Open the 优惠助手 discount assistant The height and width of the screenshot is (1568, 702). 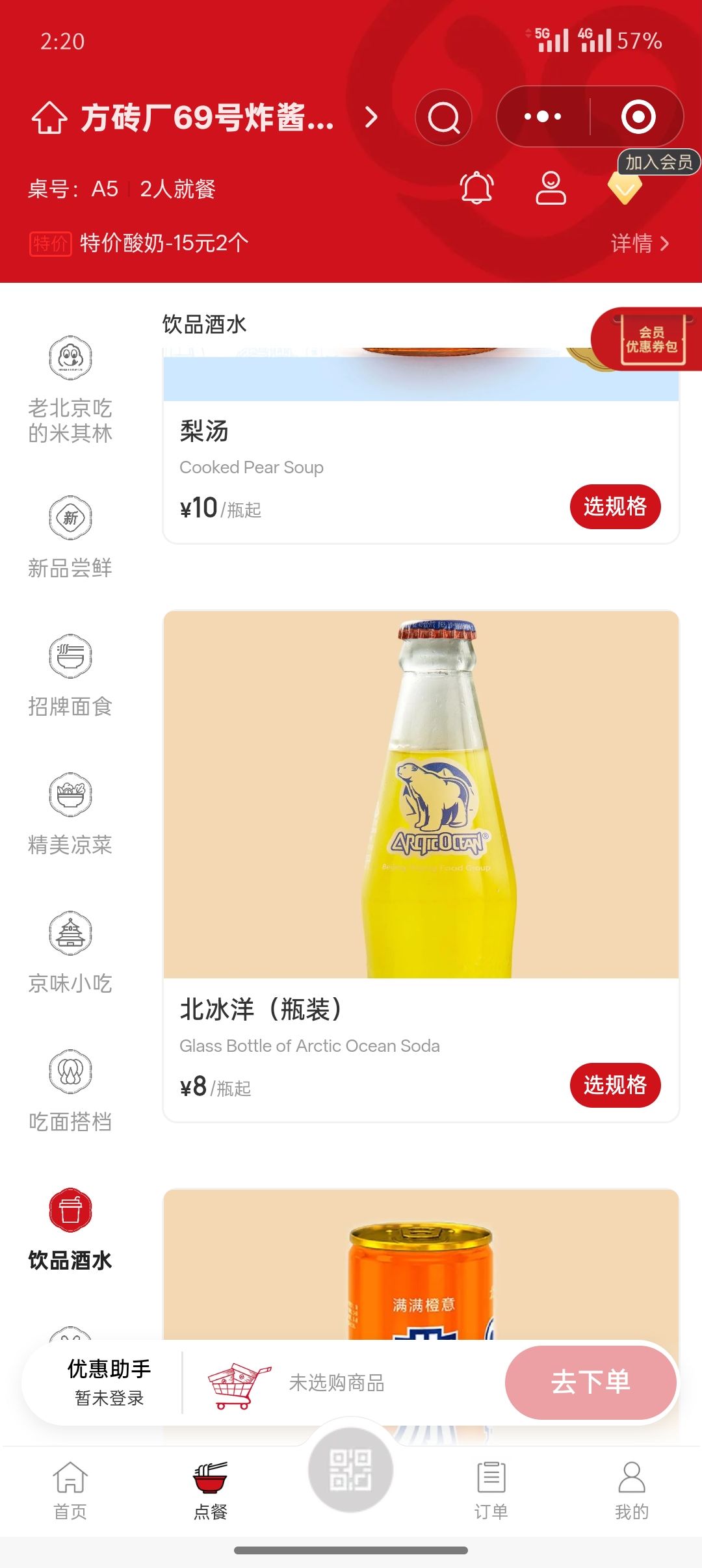(x=109, y=1382)
